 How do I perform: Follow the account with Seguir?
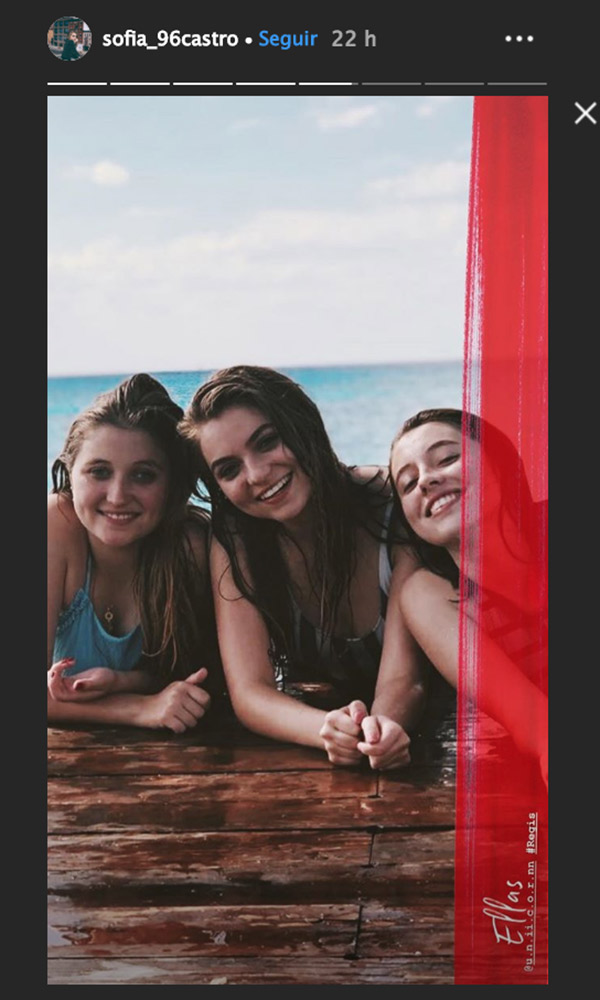coord(287,39)
